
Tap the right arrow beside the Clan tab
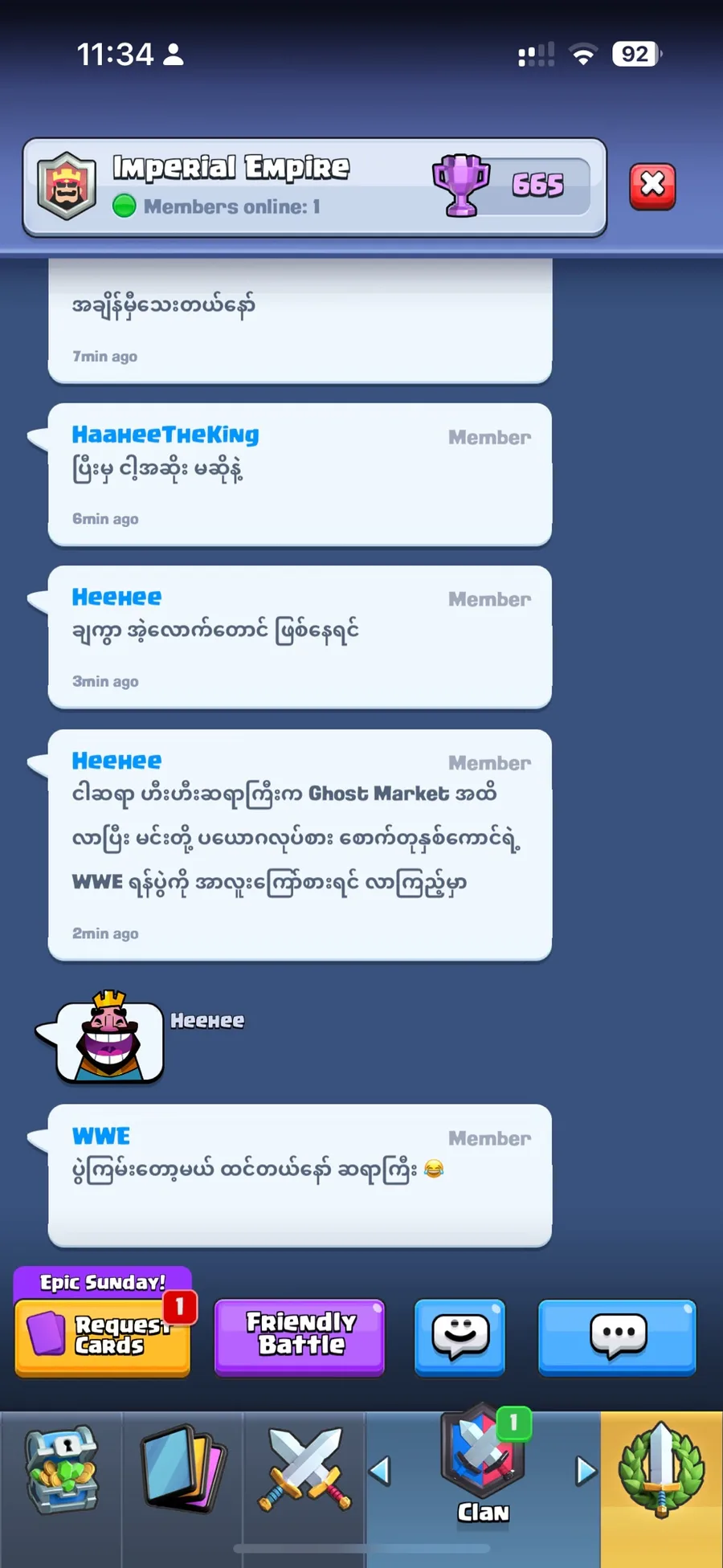tap(586, 1472)
